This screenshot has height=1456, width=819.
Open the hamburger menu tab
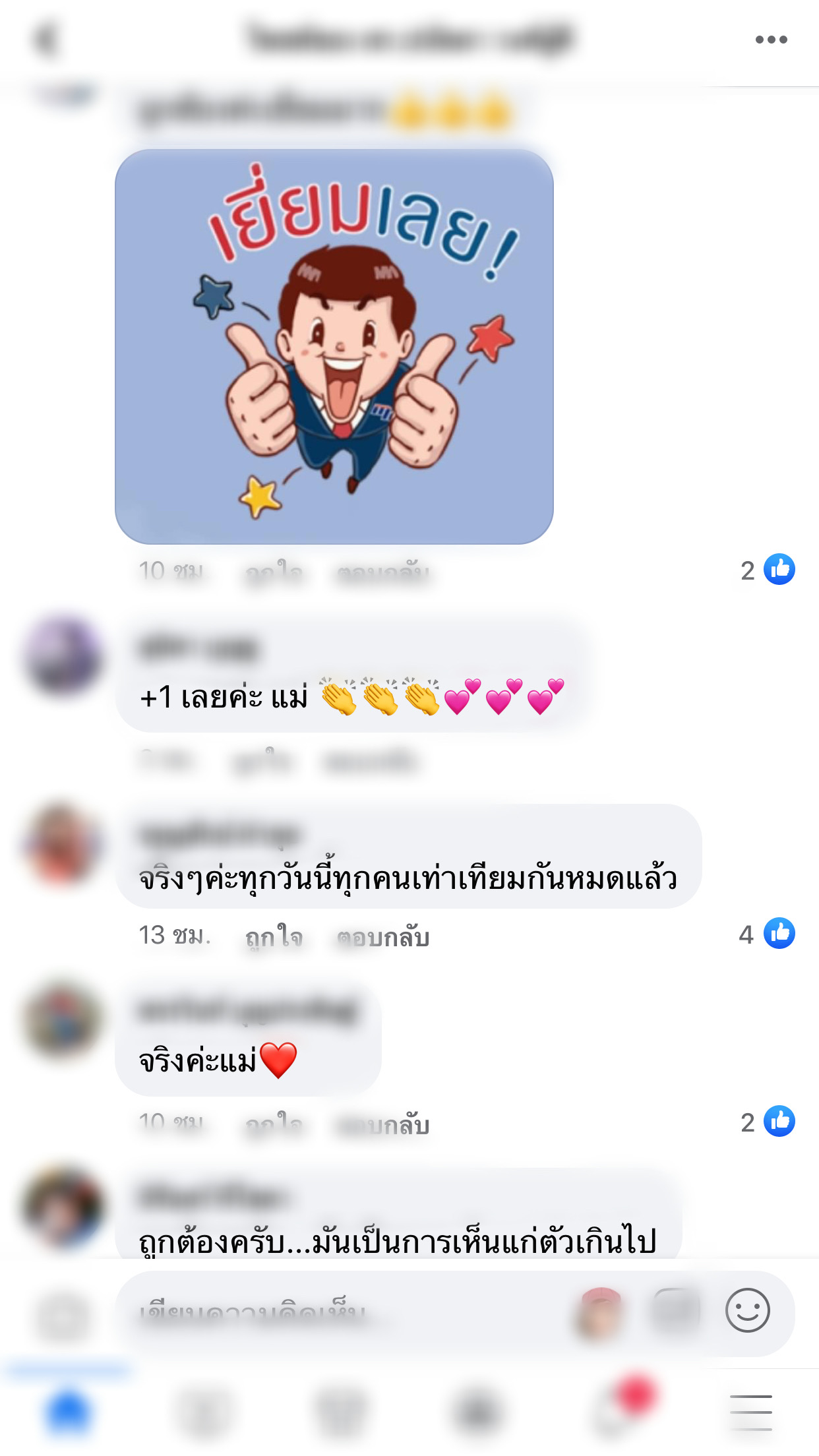(x=750, y=1412)
